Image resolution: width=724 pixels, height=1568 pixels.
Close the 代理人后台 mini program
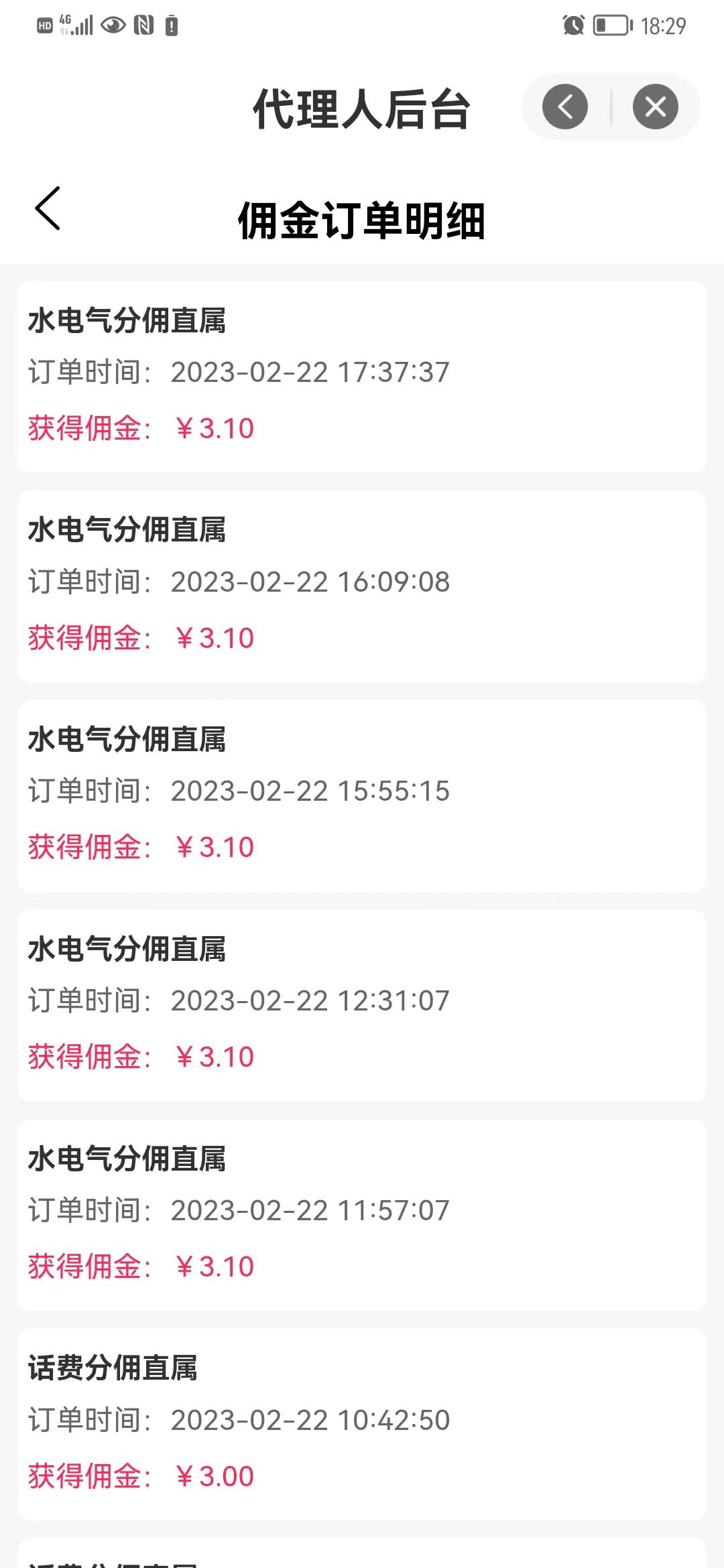pyautogui.click(x=655, y=107)
